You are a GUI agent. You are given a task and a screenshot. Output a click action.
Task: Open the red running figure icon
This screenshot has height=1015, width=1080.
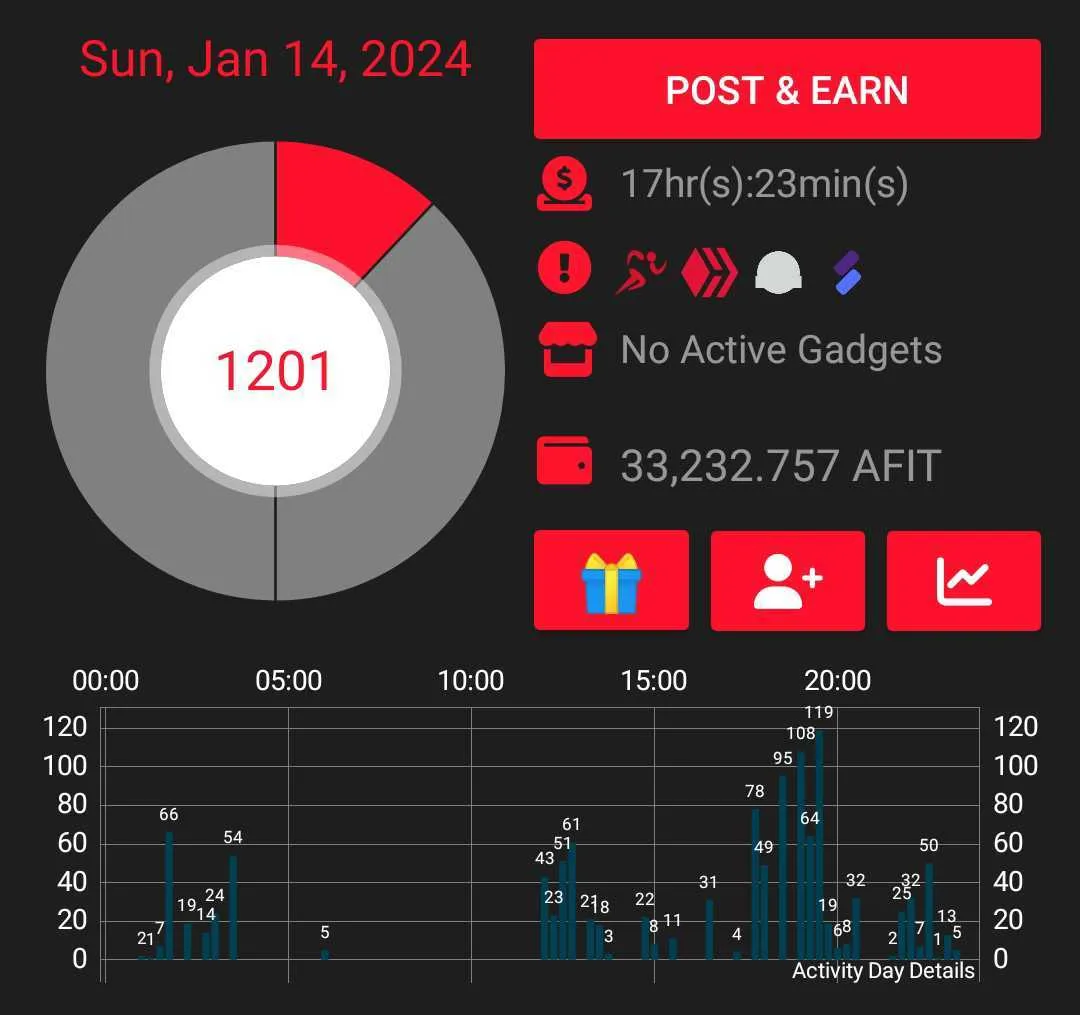coord(640,271)
